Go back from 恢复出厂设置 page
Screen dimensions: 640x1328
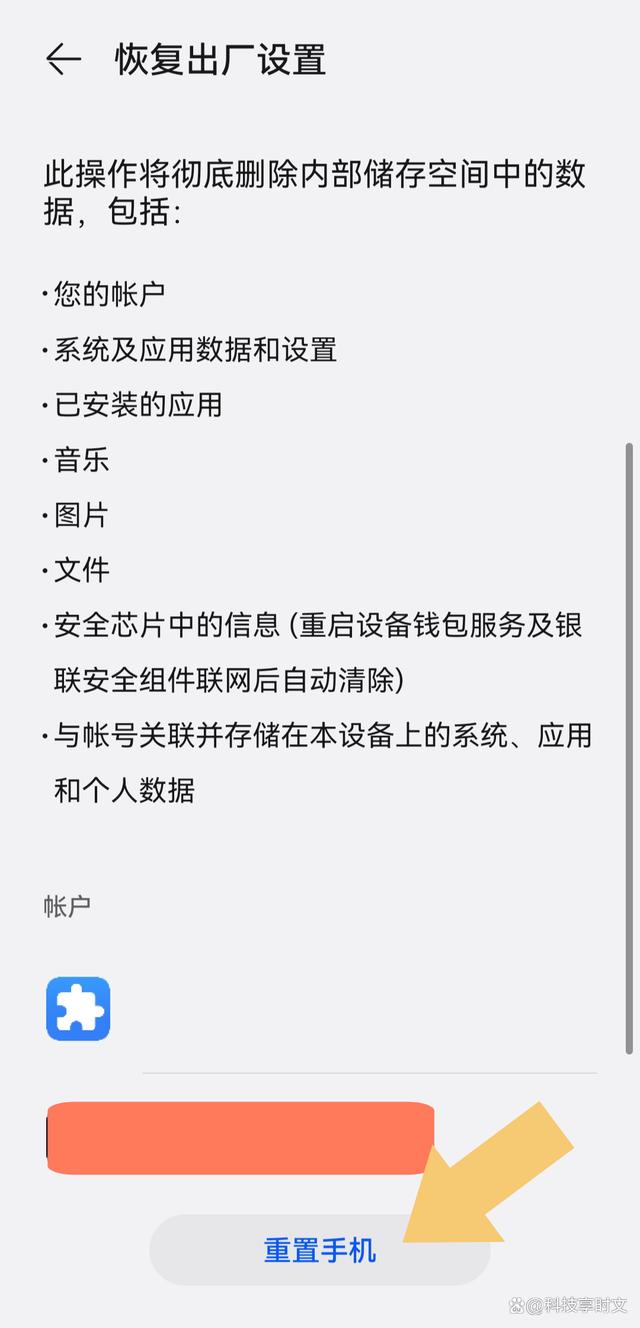click(63, 60)
